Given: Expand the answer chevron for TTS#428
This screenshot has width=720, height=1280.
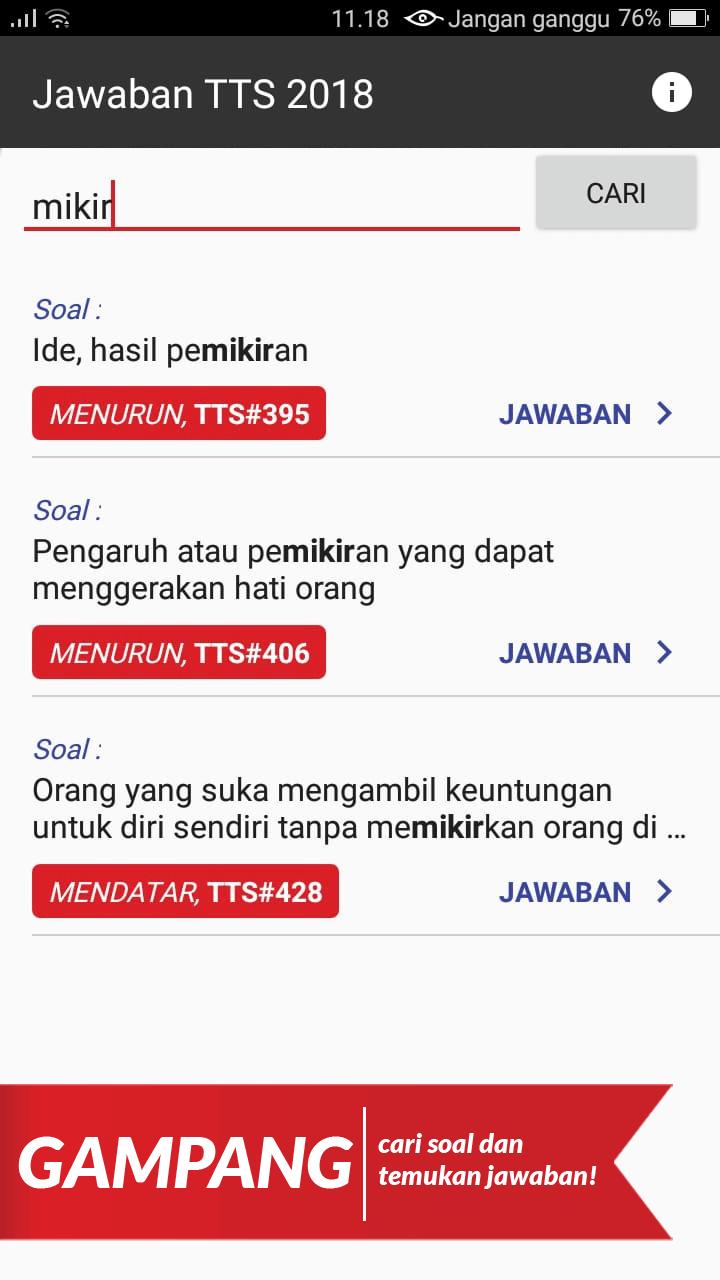Looking at the screenshot, I should coord(663,891).
